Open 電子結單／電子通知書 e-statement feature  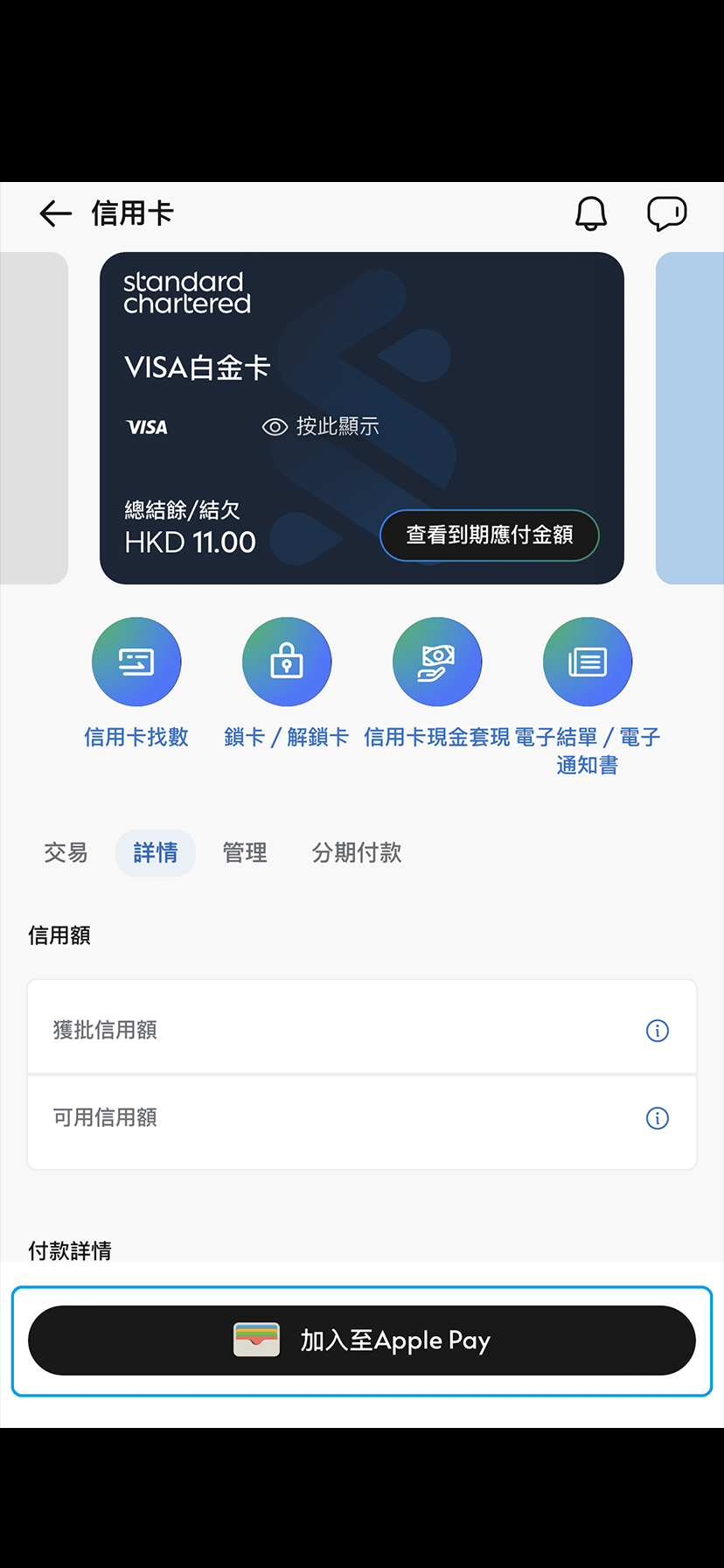pos(587,661)
